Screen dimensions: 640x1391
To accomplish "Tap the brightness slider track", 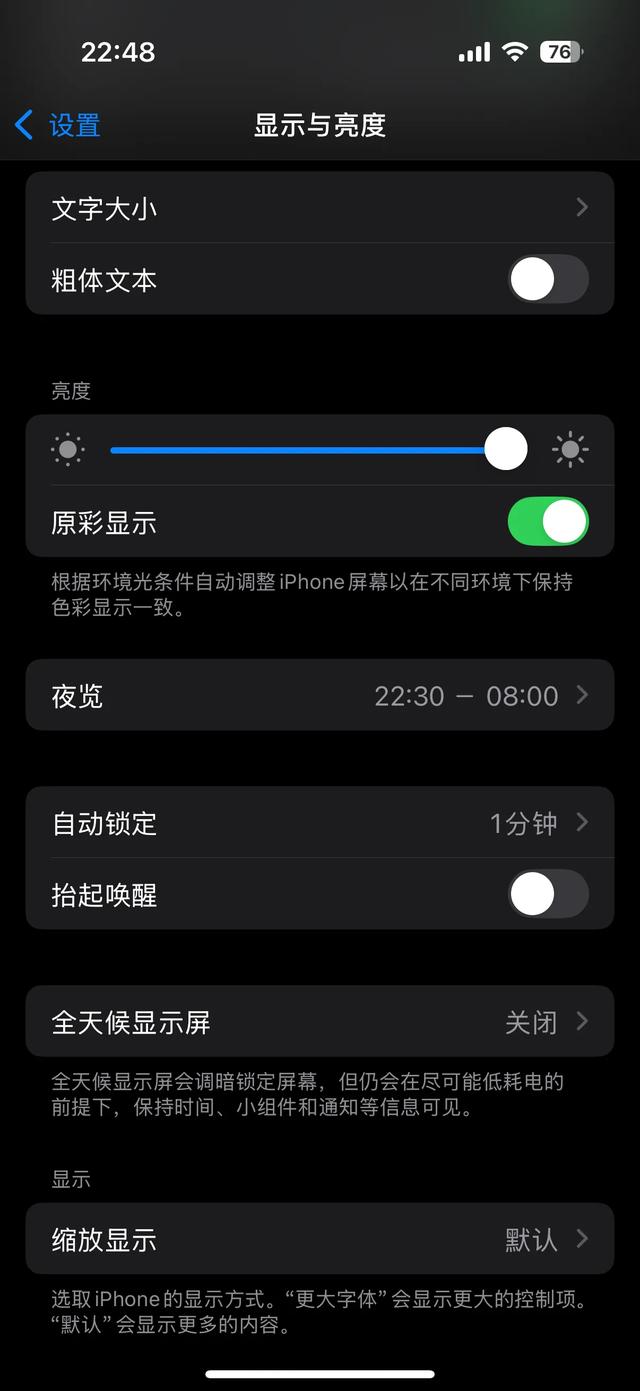I will coord(318,450).
